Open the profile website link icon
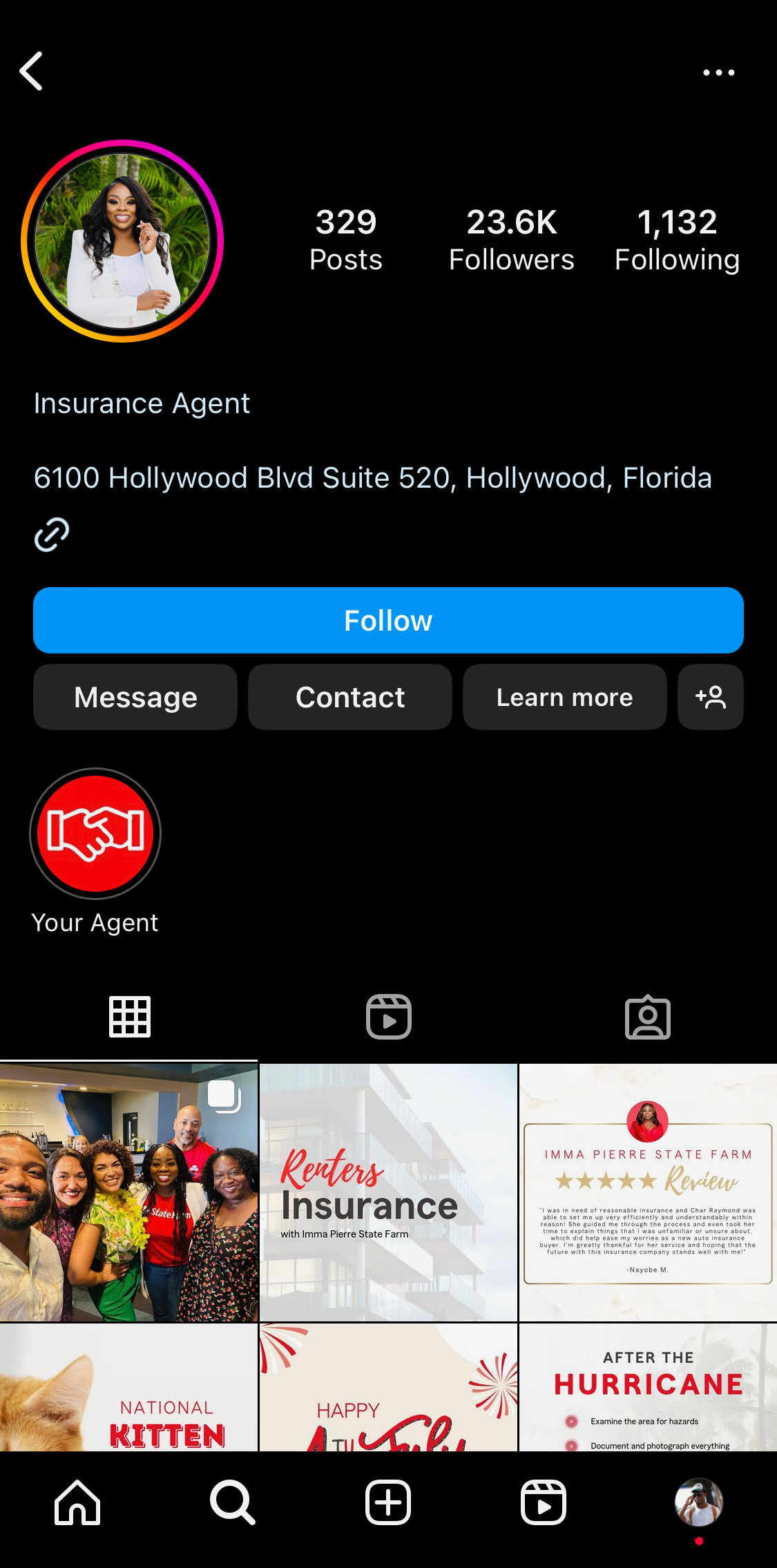Image resolution: width=777 pixels, height=1568 pixels. pos(52,535)
